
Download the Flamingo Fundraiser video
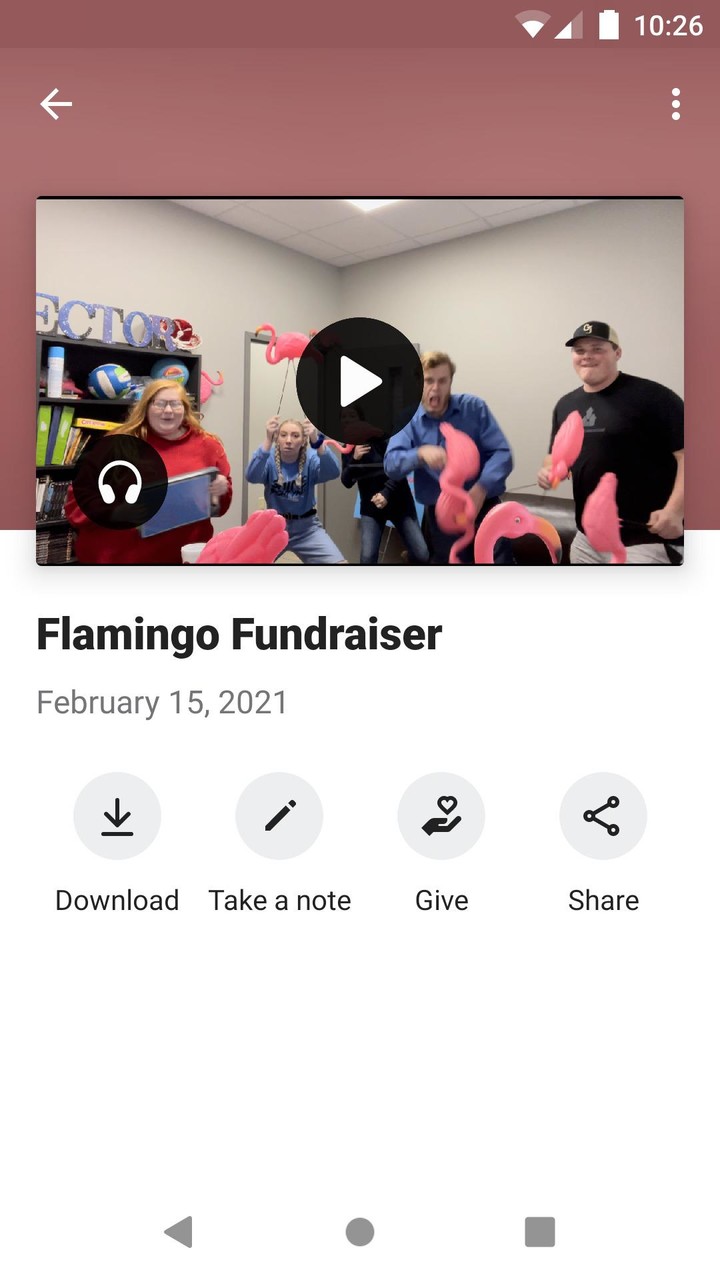click(x=117, y=816)
